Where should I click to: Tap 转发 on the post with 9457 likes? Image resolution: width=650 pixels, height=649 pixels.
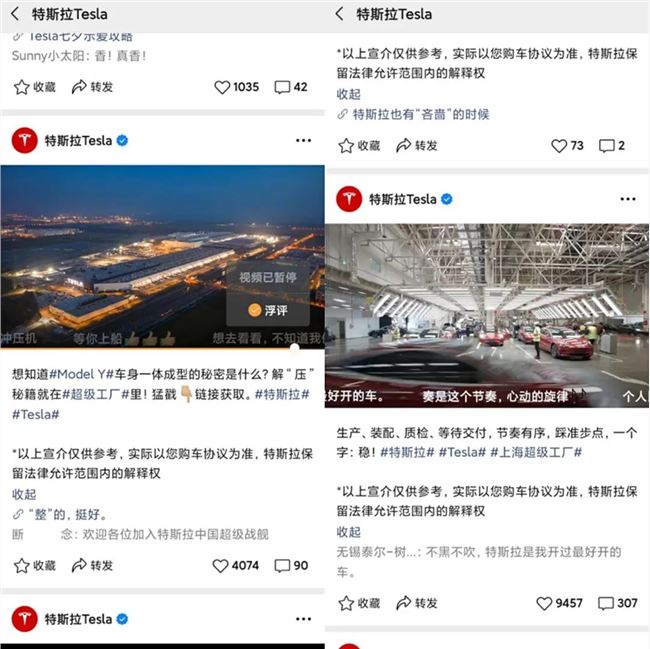(x=417, y=603)
